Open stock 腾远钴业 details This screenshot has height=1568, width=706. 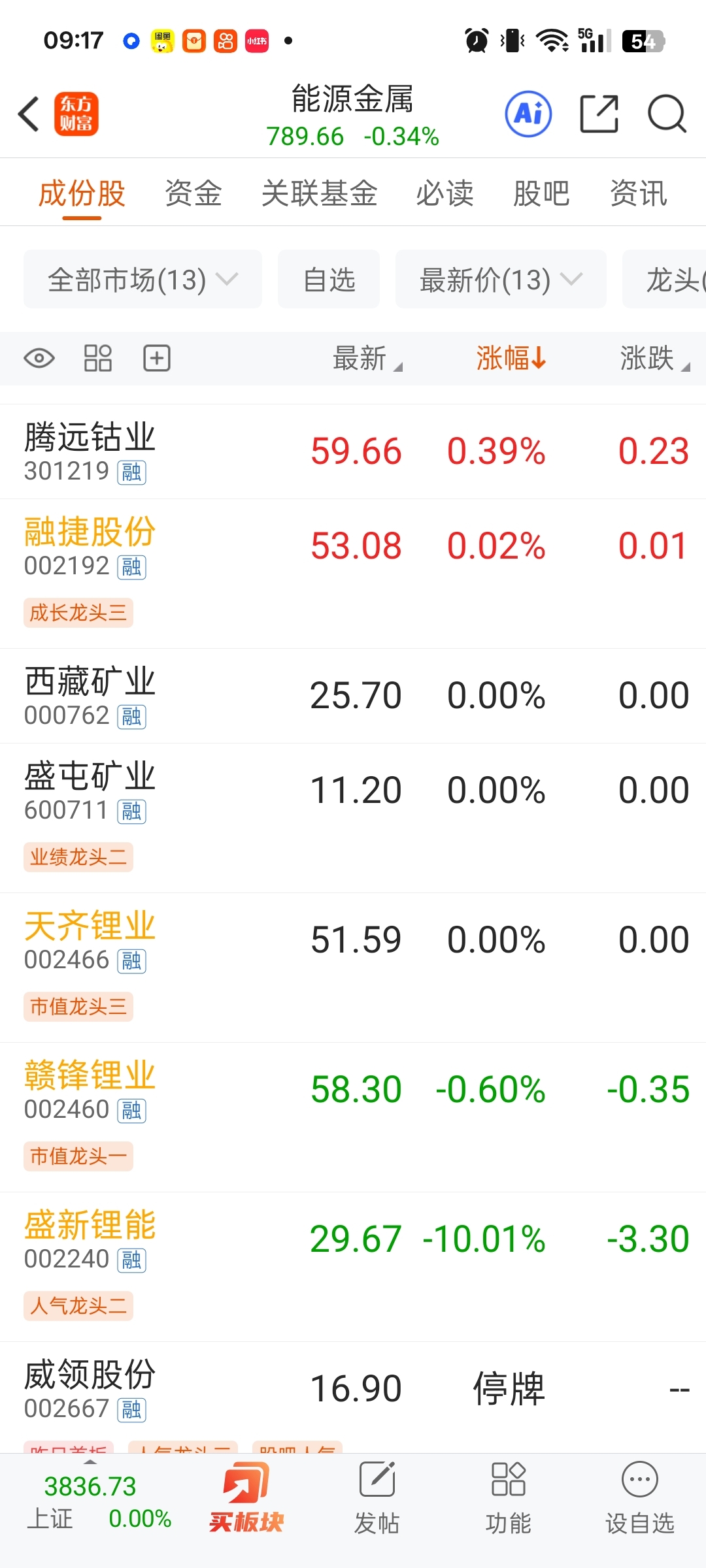click(x=90, y=451)
